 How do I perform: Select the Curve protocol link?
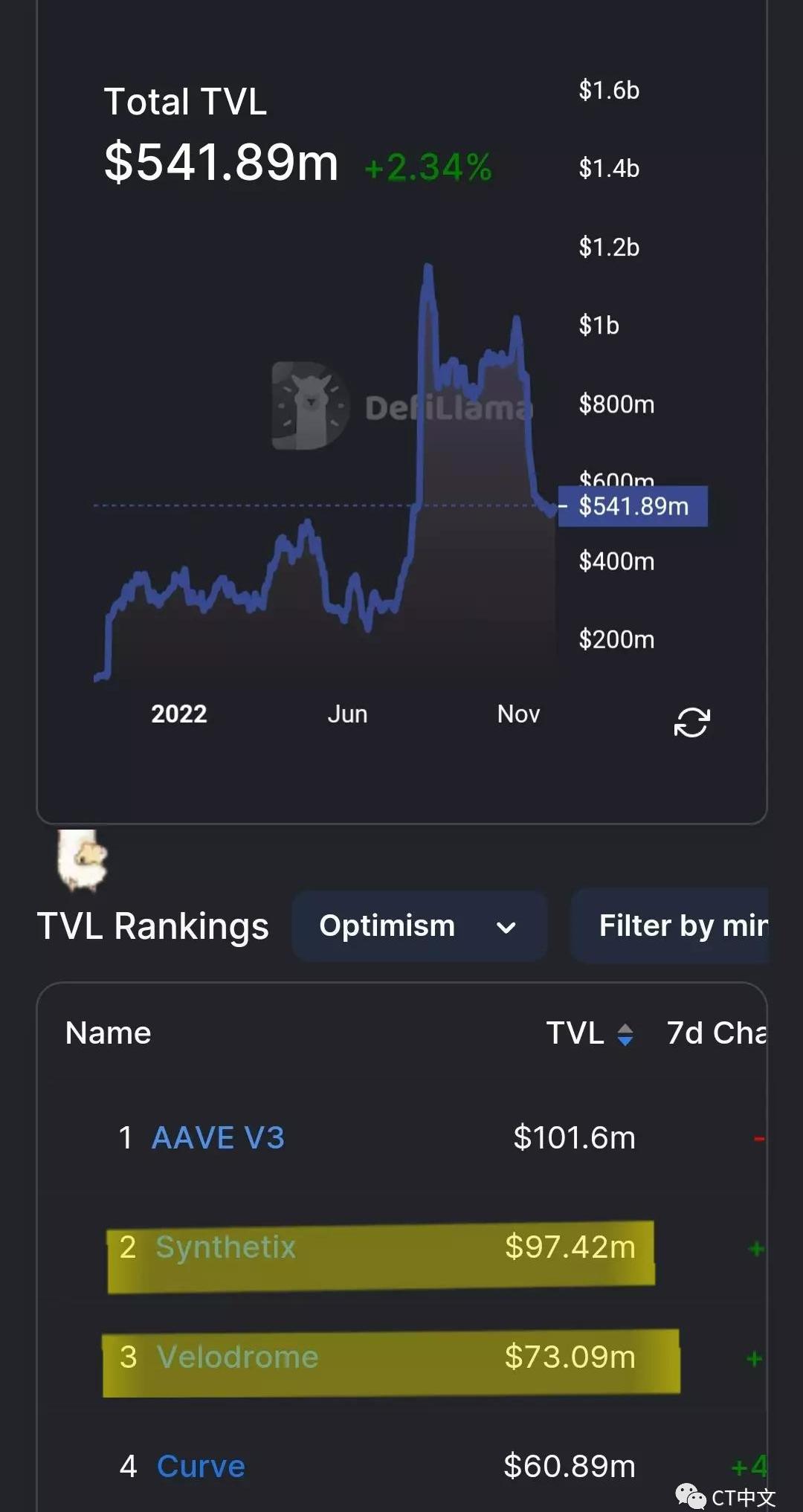pos(201,1467)
